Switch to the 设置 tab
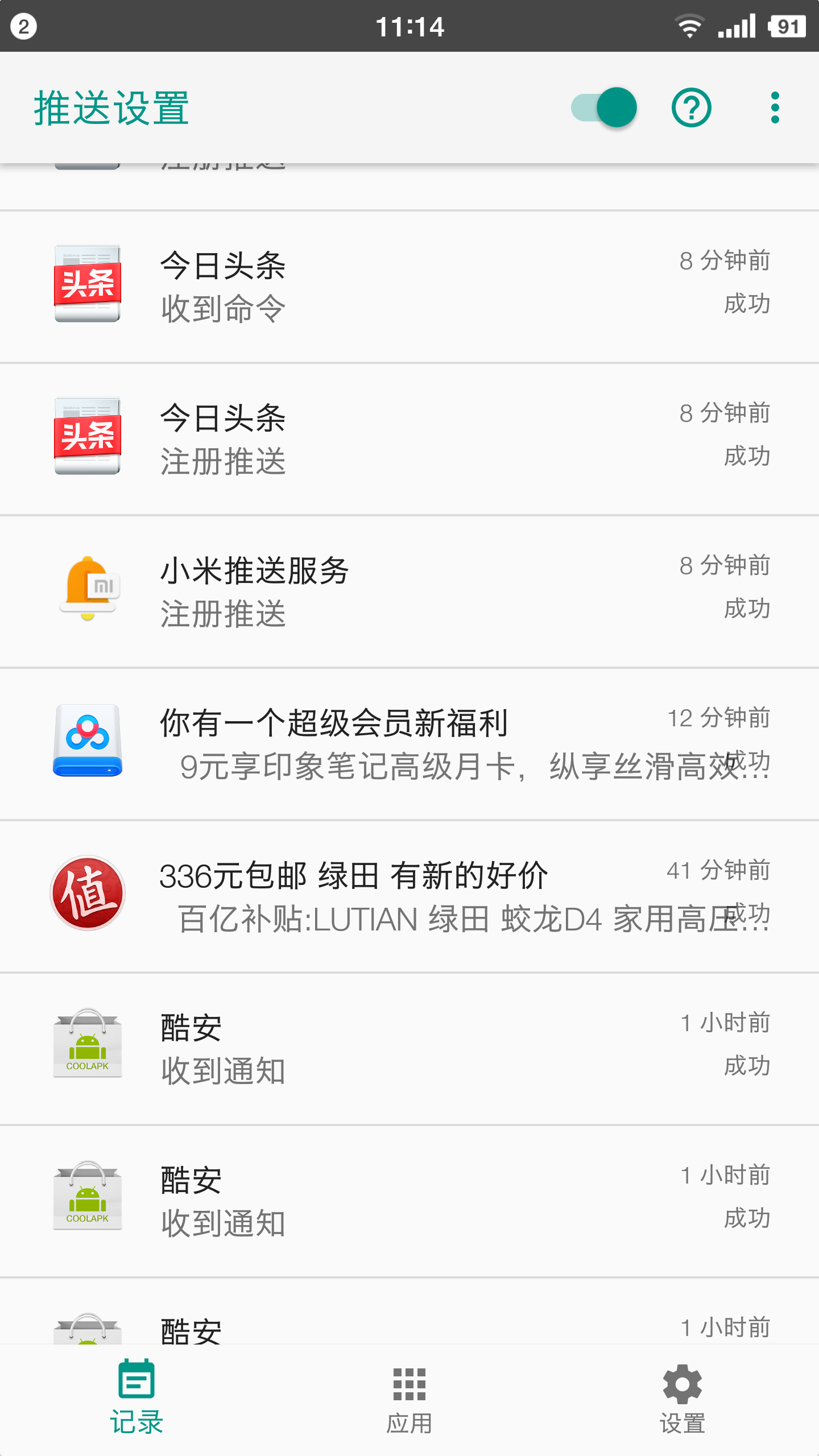Image resolution: width=819 pixels, height=1456 pixels. pyautogui.click(x=681, y=1405)
